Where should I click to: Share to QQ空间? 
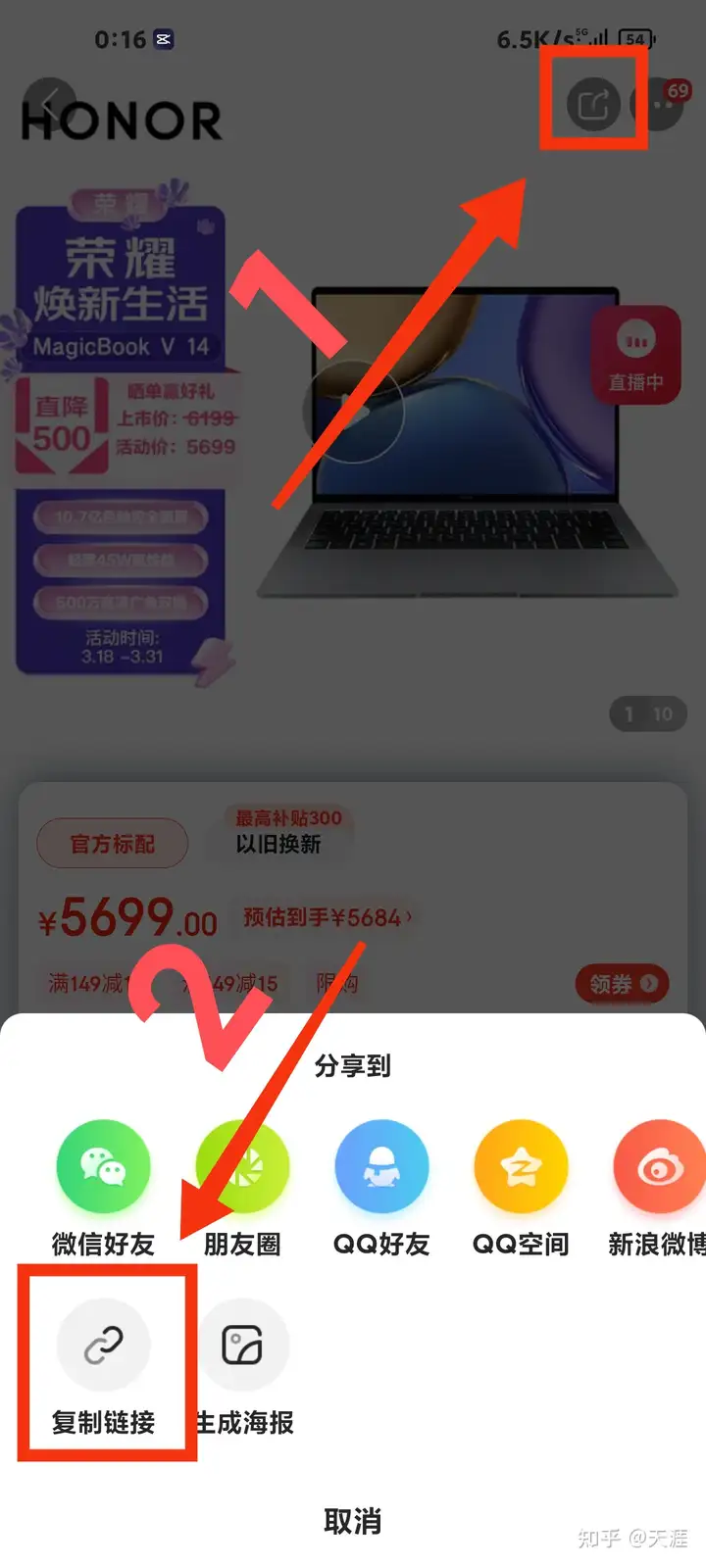click(x=521, y=1167)
